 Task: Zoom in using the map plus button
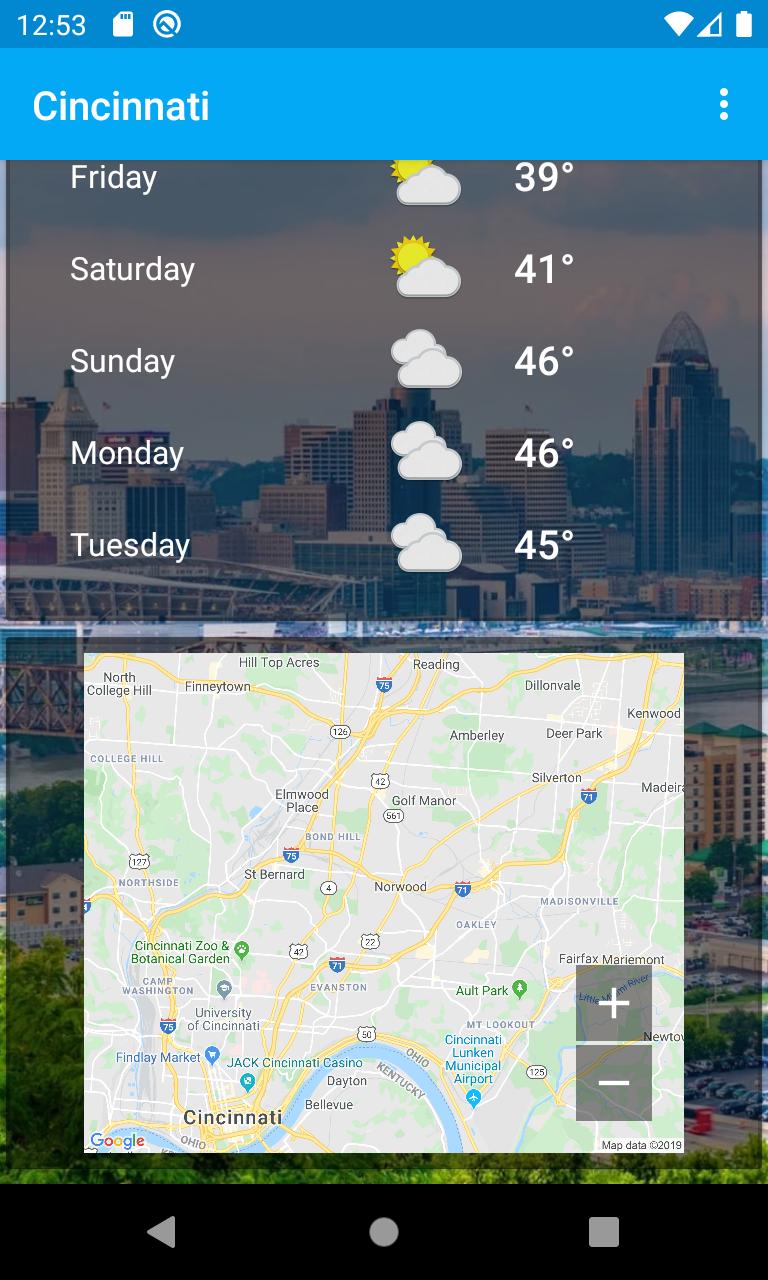click(x=613, y=1003)
